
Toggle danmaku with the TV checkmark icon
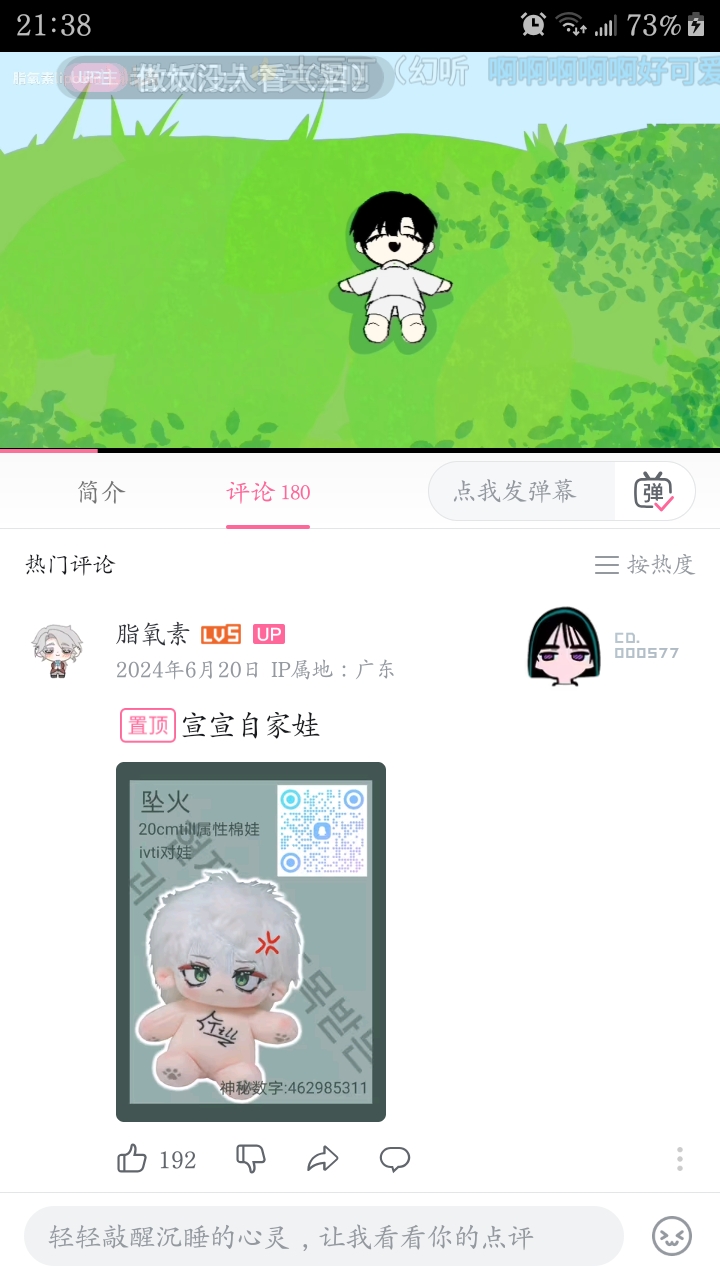(657, 491)
